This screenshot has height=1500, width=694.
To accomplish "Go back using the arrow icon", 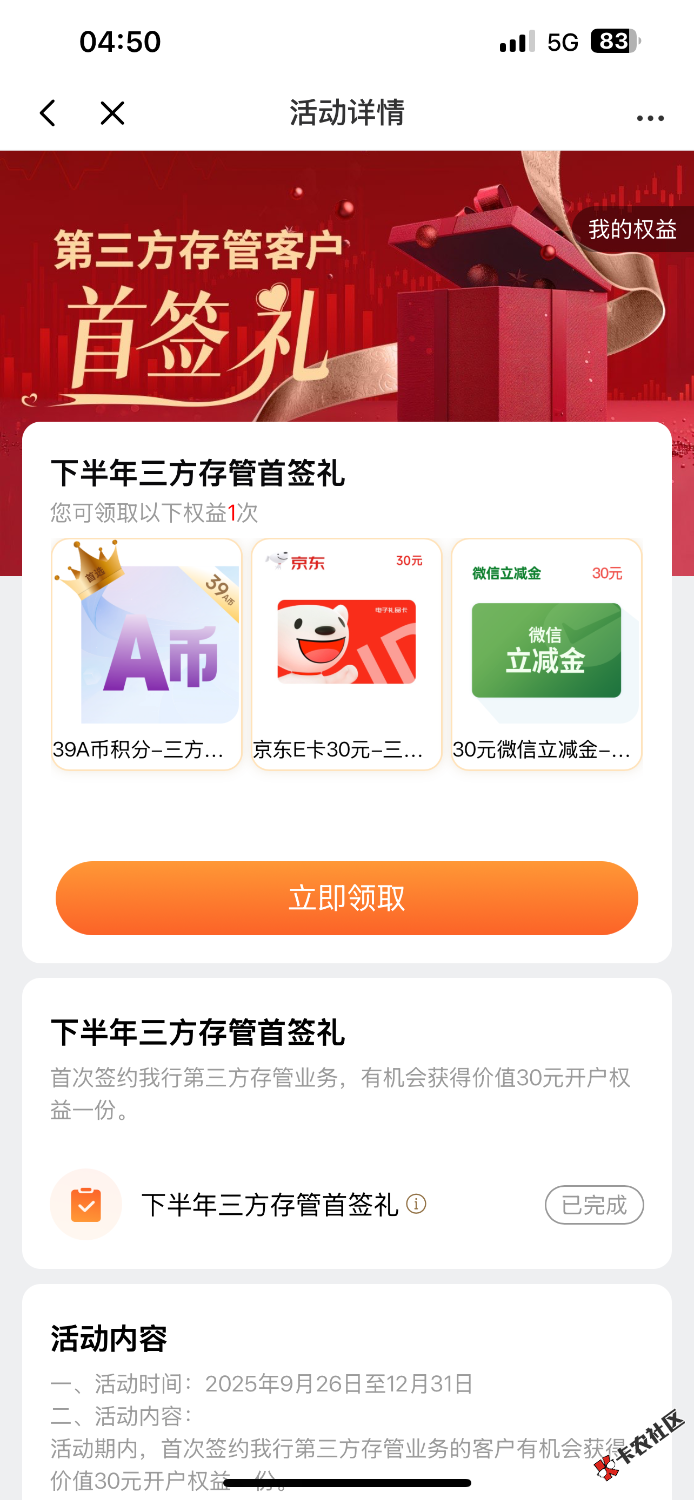I will [x=47, y=113].
